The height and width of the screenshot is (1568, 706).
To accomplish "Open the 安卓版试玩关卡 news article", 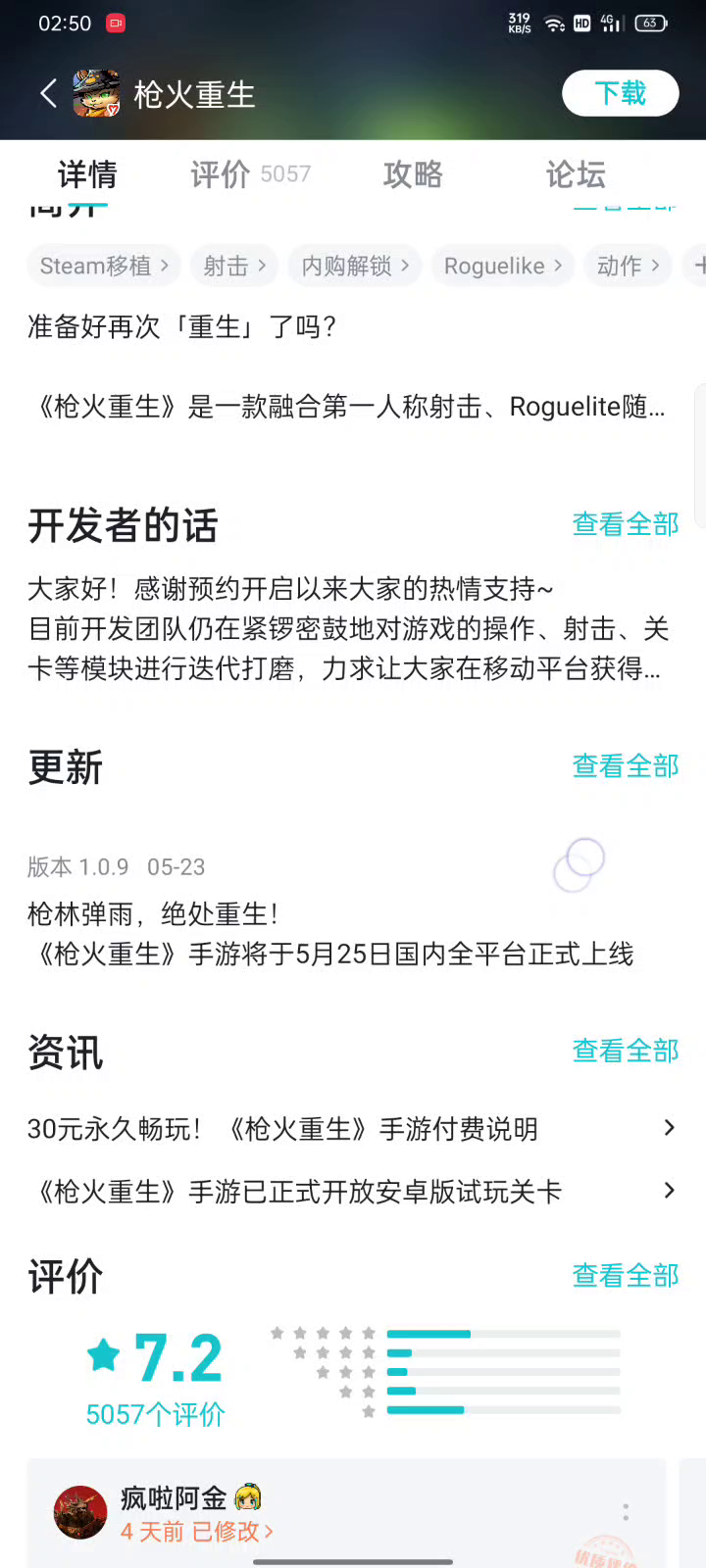I will point(351,1192).
